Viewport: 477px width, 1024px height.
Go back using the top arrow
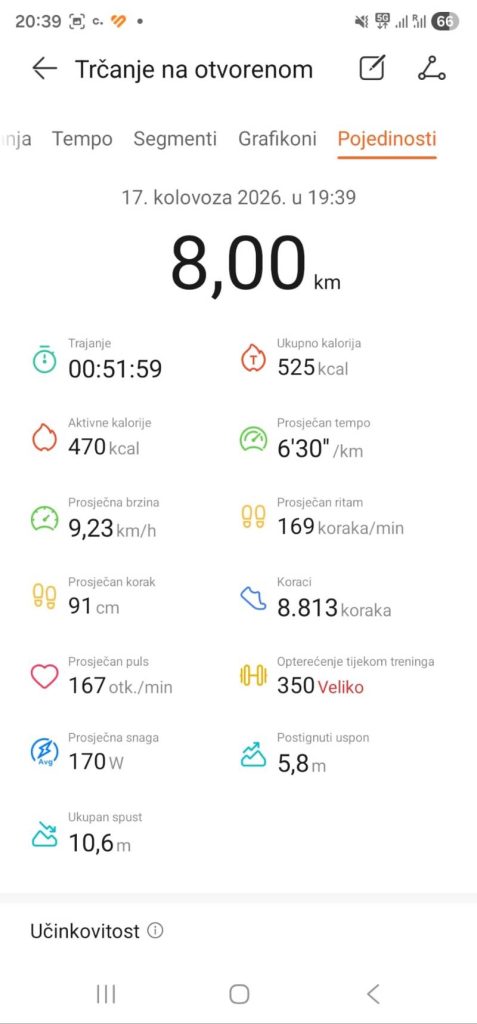[44, 69]
